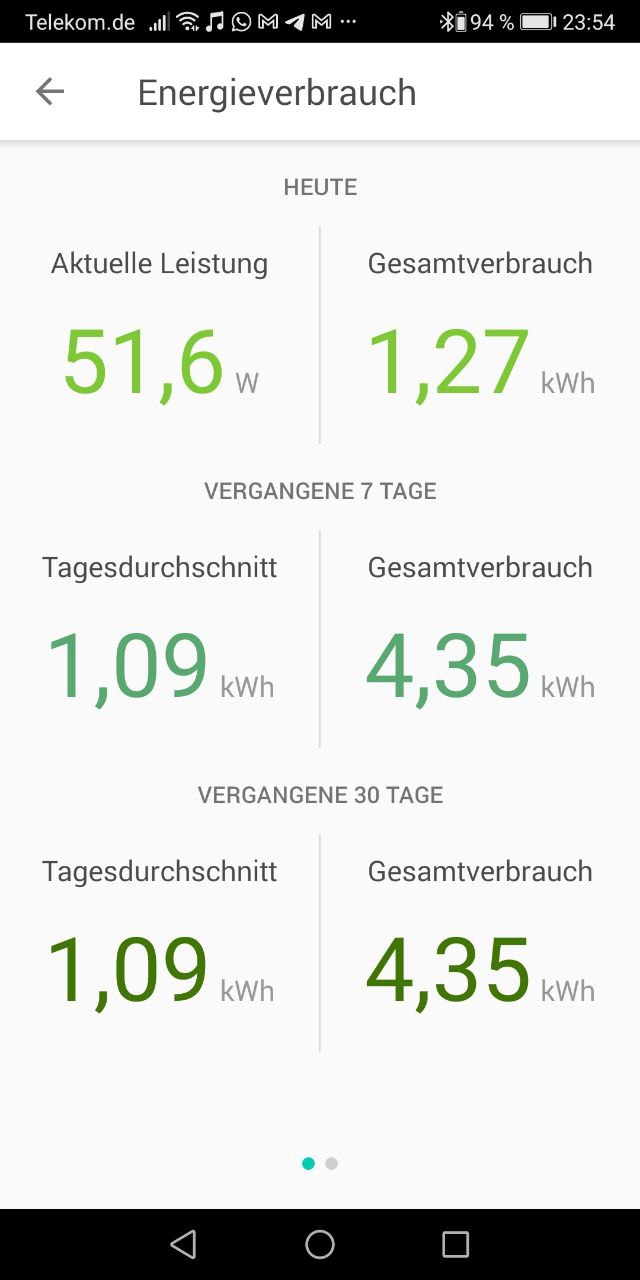Tap the system back button
640x1280 pixels.
click(183, 1244)
